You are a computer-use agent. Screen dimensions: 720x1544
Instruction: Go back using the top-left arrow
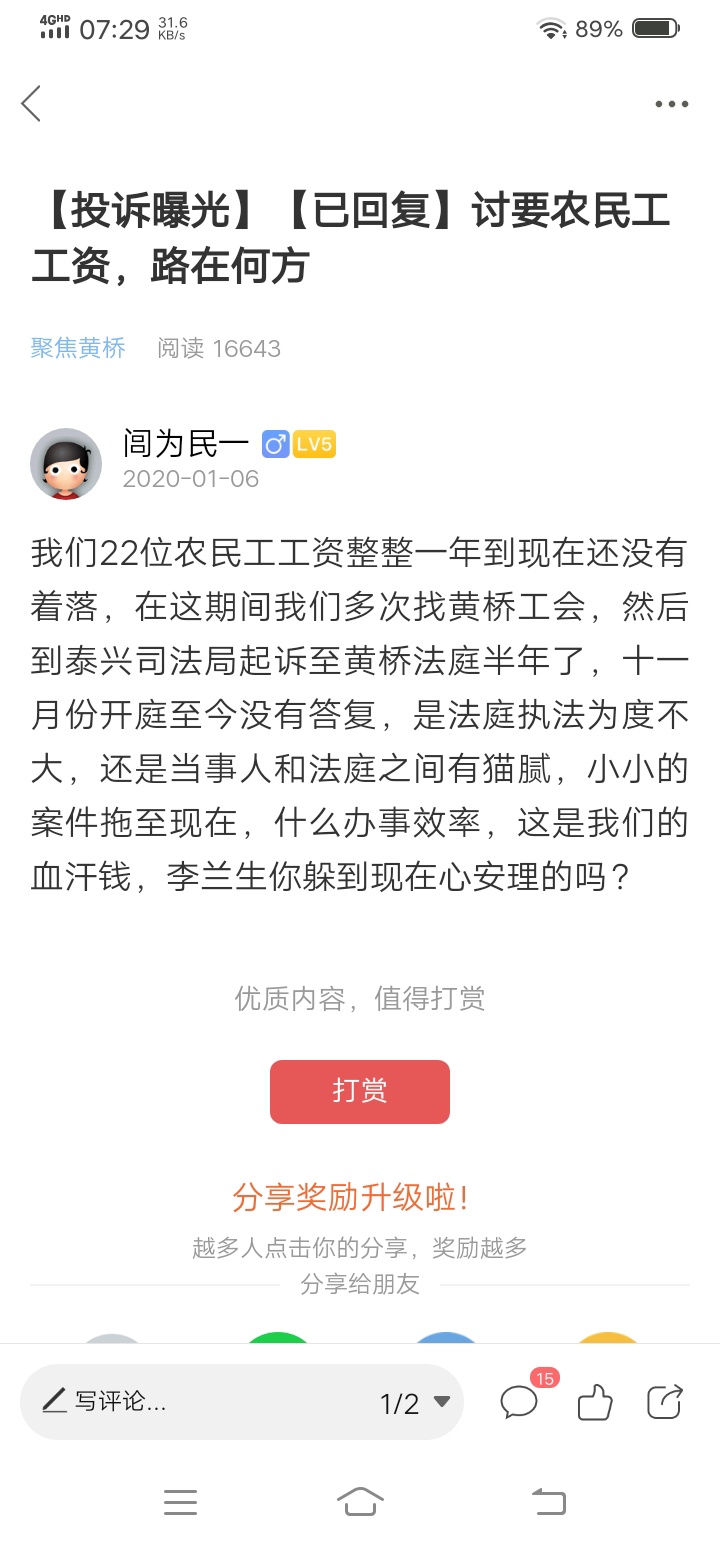click(31, 103)
